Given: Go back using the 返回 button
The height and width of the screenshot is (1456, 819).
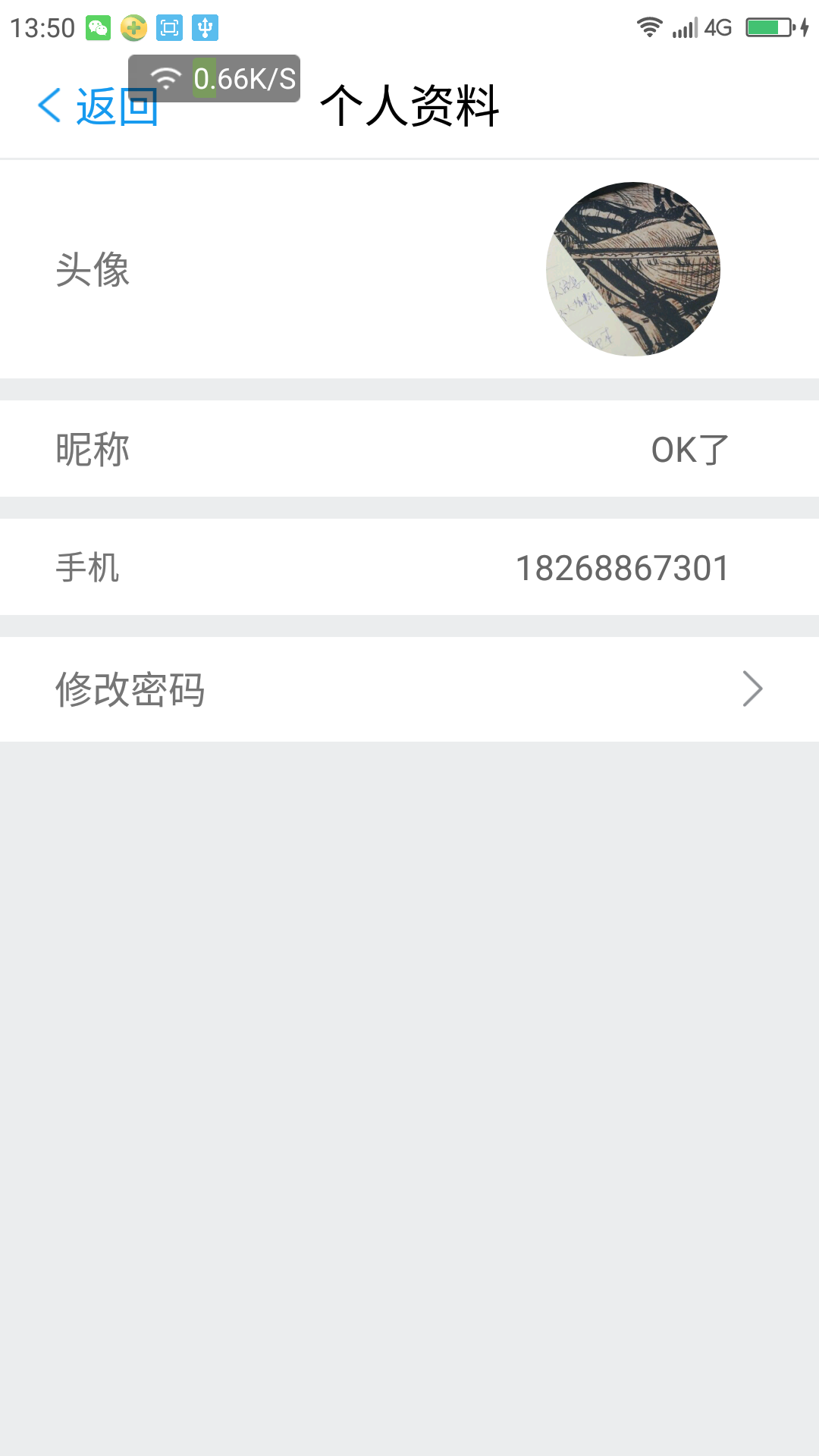Looking at the screenshot, I should point(97,106).
